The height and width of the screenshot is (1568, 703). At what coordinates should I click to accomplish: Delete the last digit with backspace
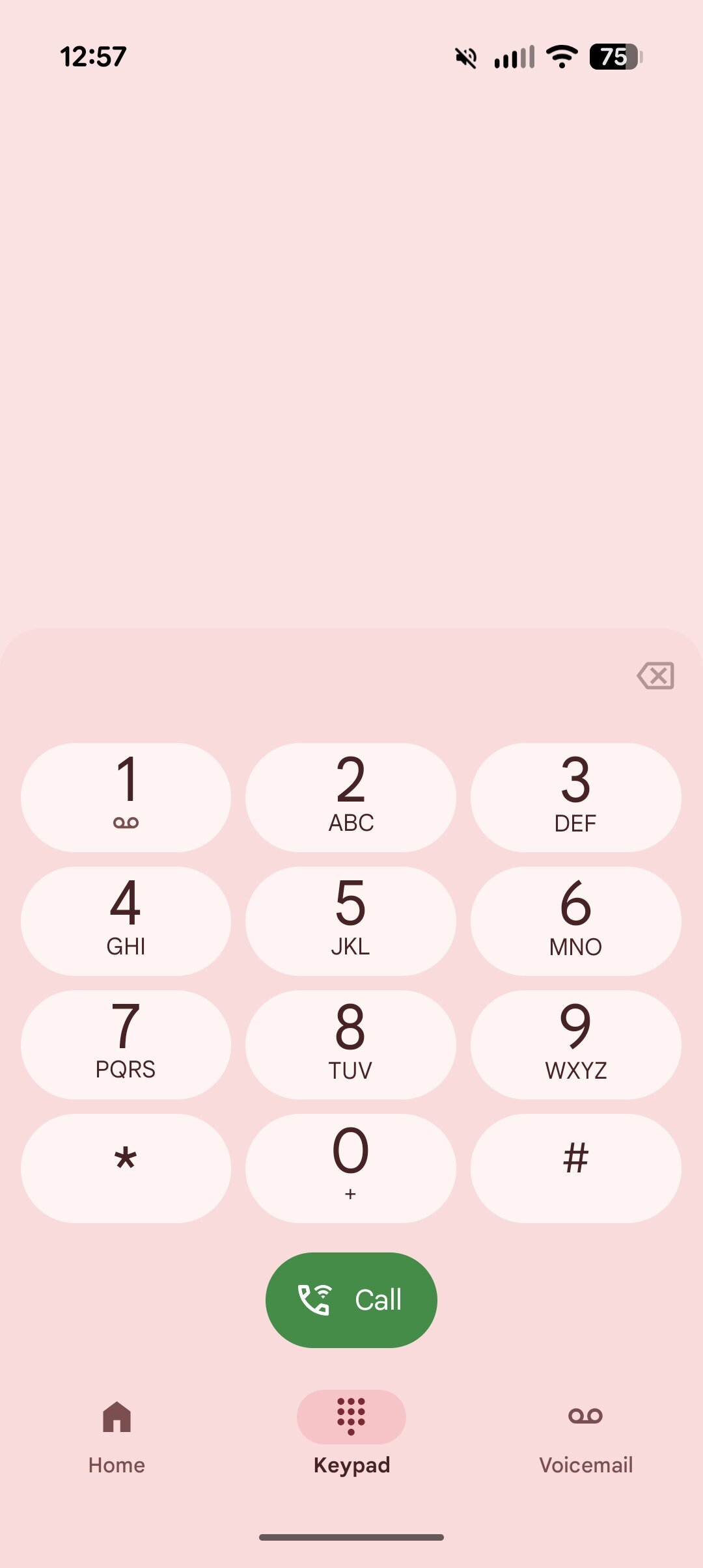pos(655,676)
